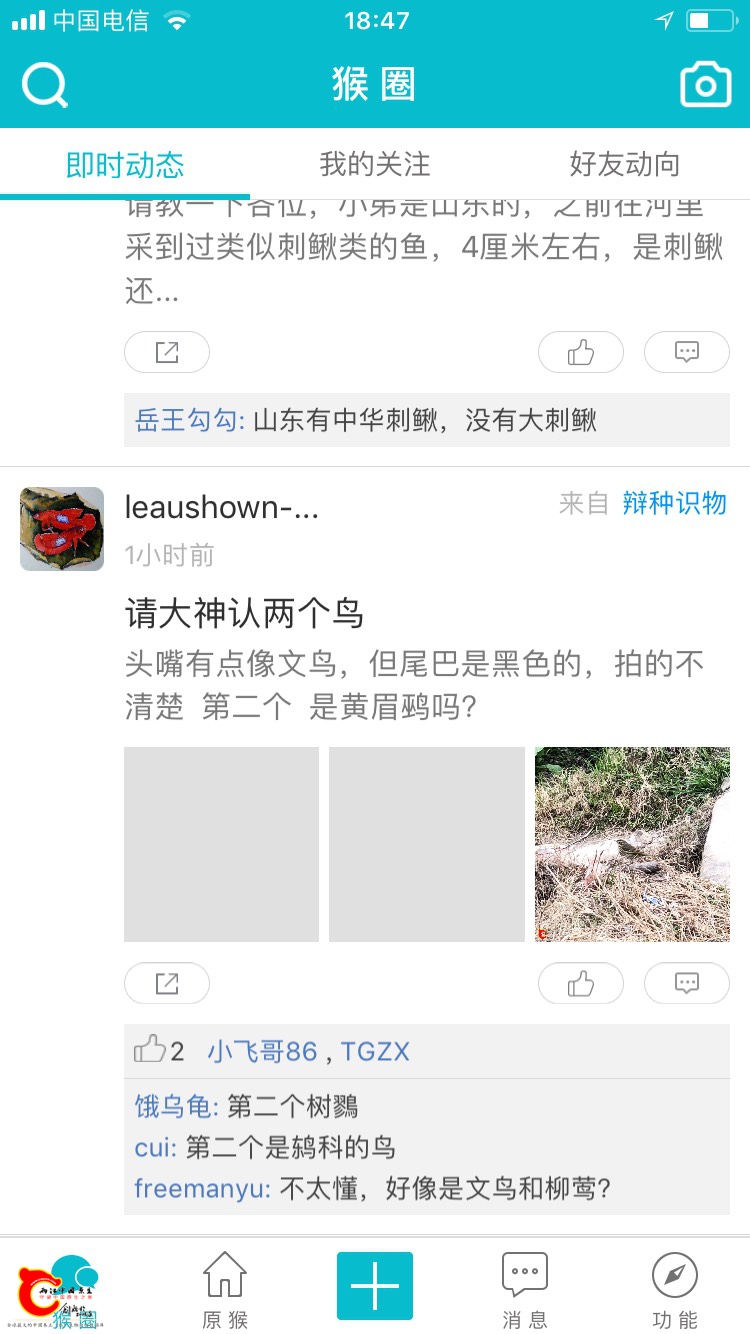Screen dimensions: 750x1334
Task: Like the post about 刺鳅 fish
Action: (x=581, y=352)
